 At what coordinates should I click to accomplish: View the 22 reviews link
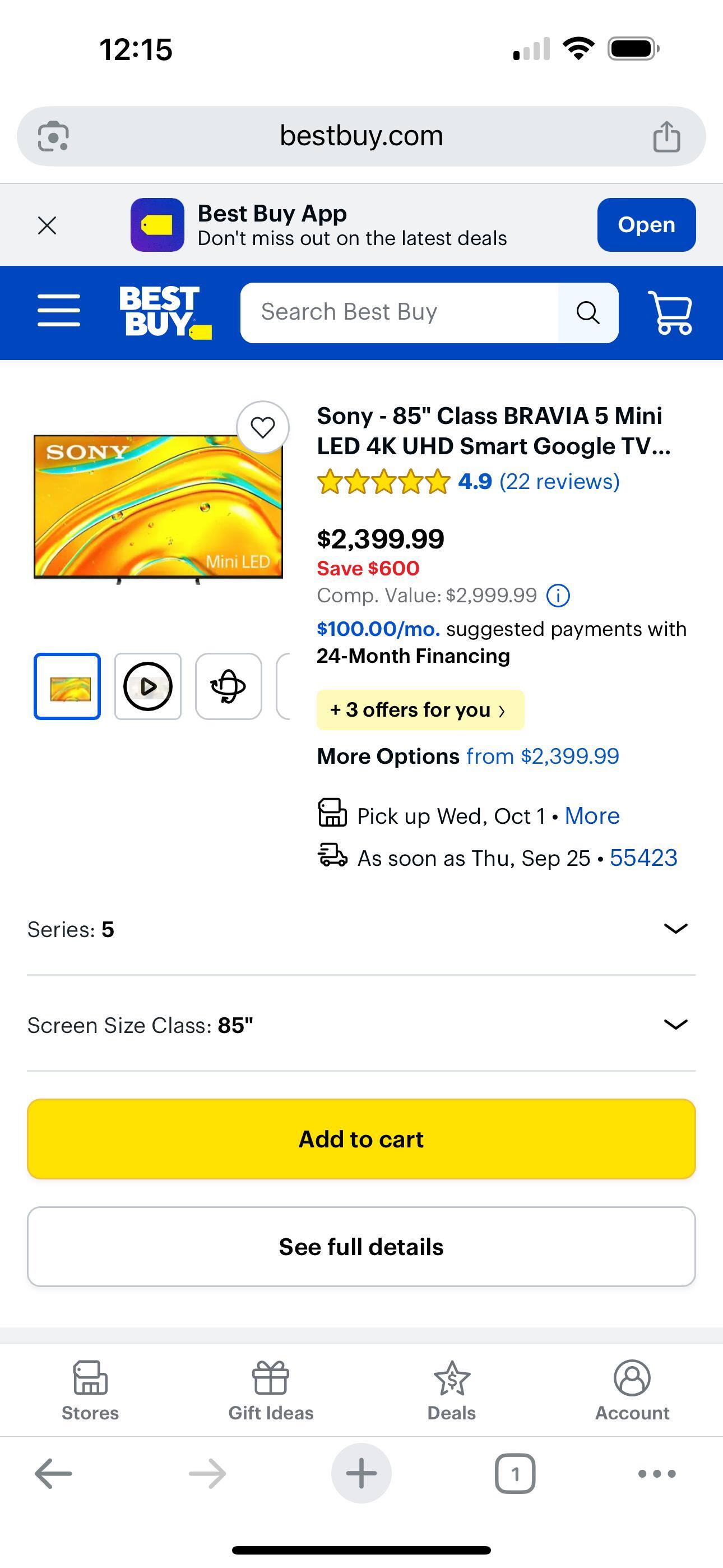(558, 482)
